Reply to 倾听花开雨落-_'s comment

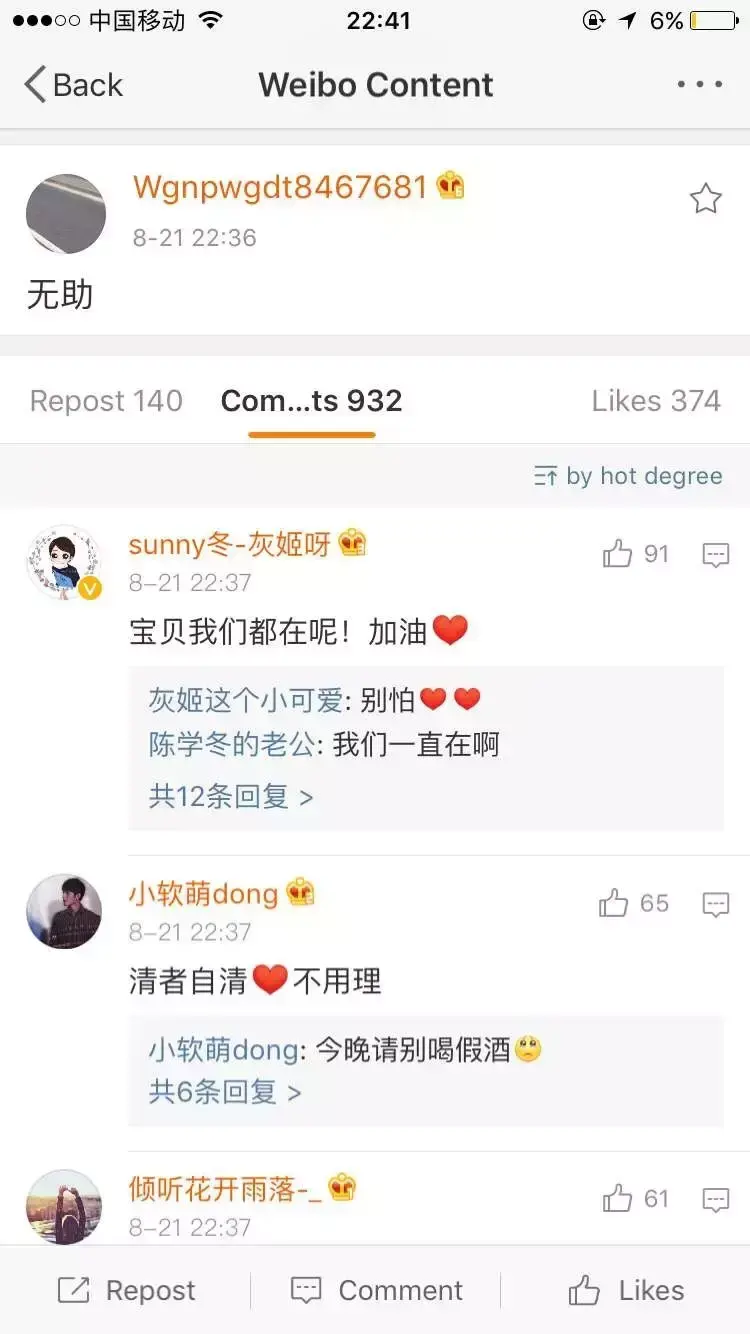[x=716, y=1199]
